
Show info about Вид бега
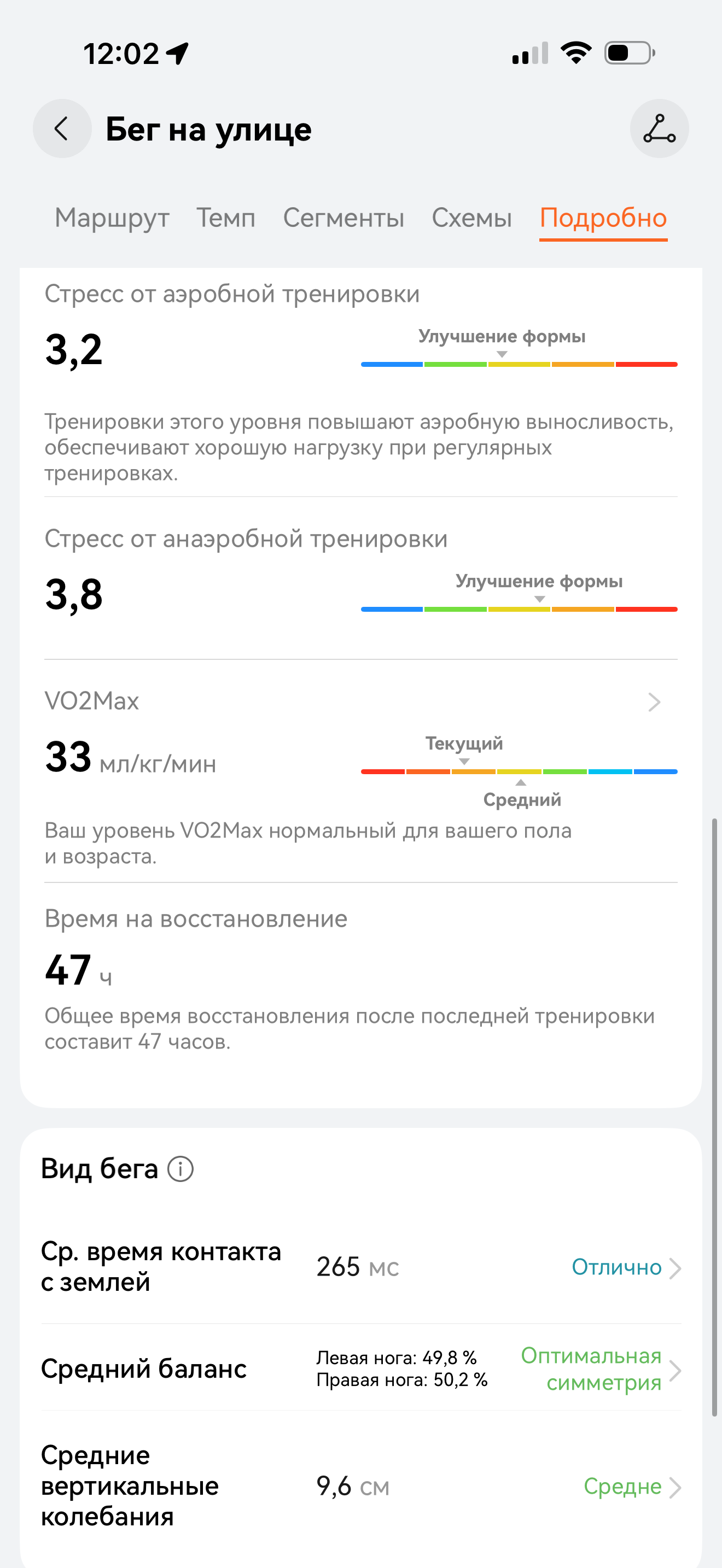coord(181,1169)
